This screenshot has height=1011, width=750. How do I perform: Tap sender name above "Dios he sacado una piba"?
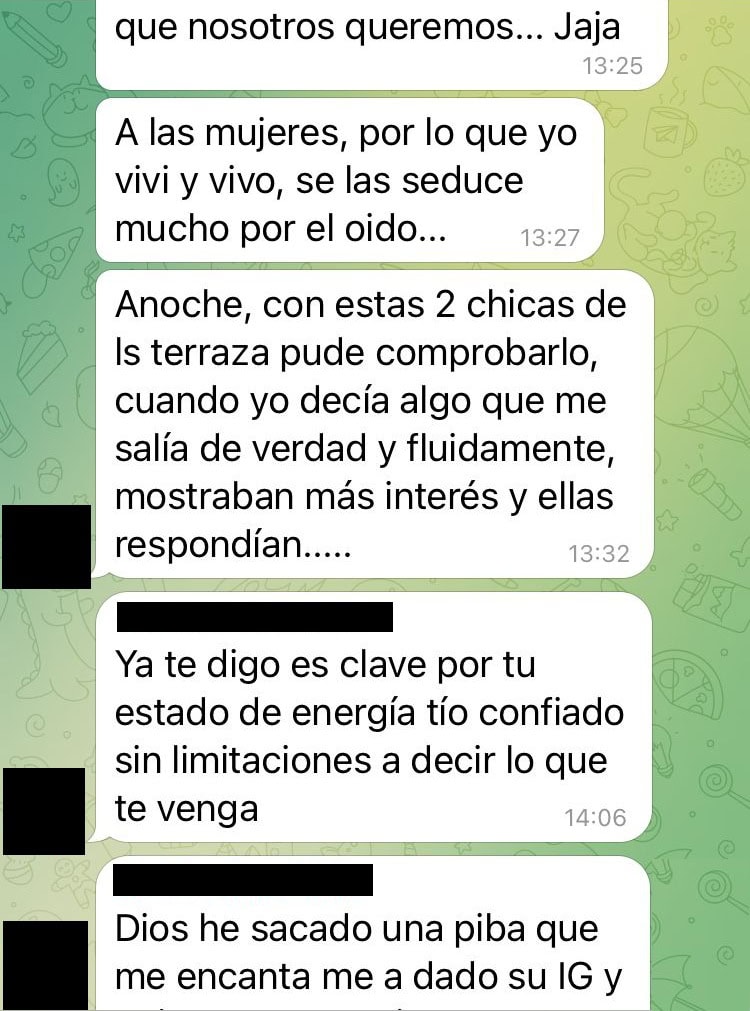tap(243, 880)
